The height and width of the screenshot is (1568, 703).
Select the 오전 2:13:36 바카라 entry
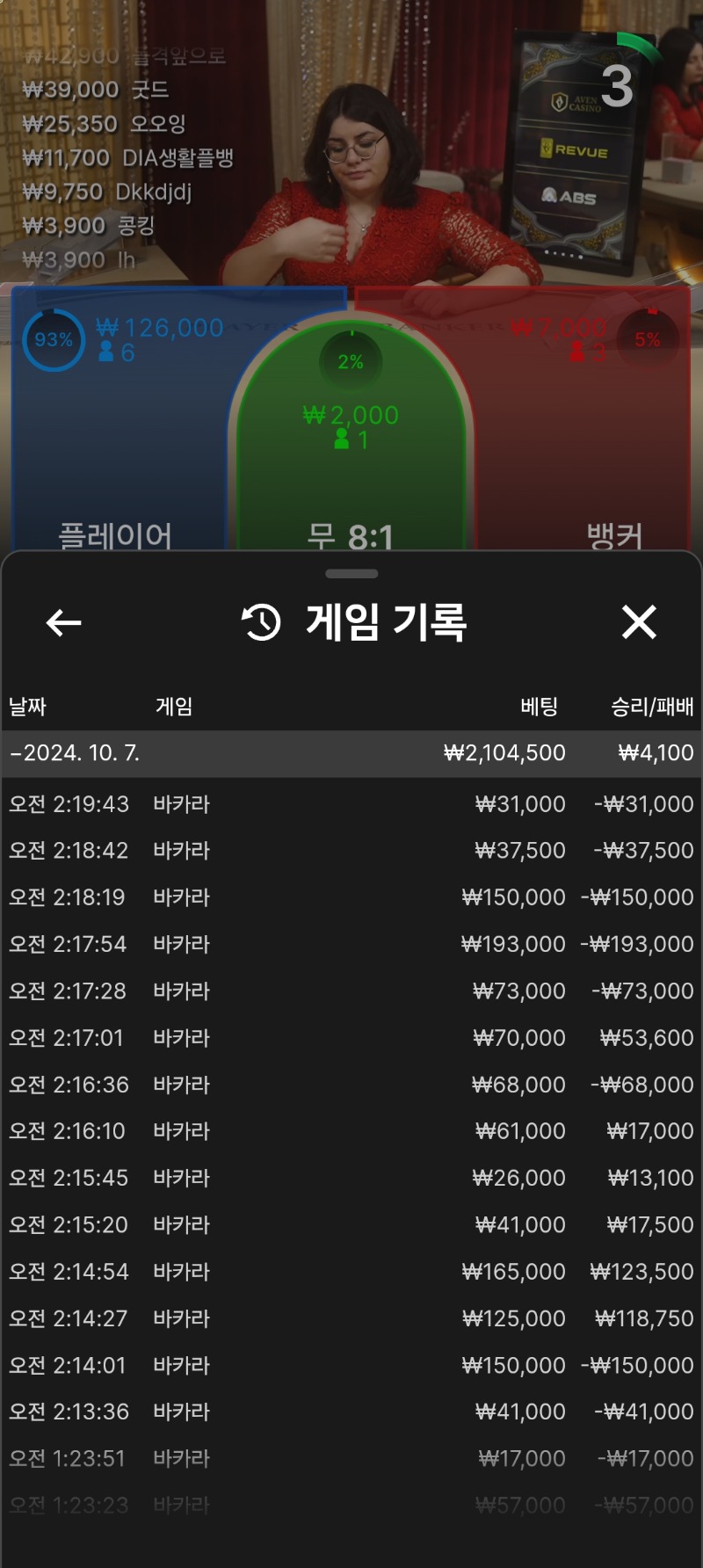[x=351, y=1412]
